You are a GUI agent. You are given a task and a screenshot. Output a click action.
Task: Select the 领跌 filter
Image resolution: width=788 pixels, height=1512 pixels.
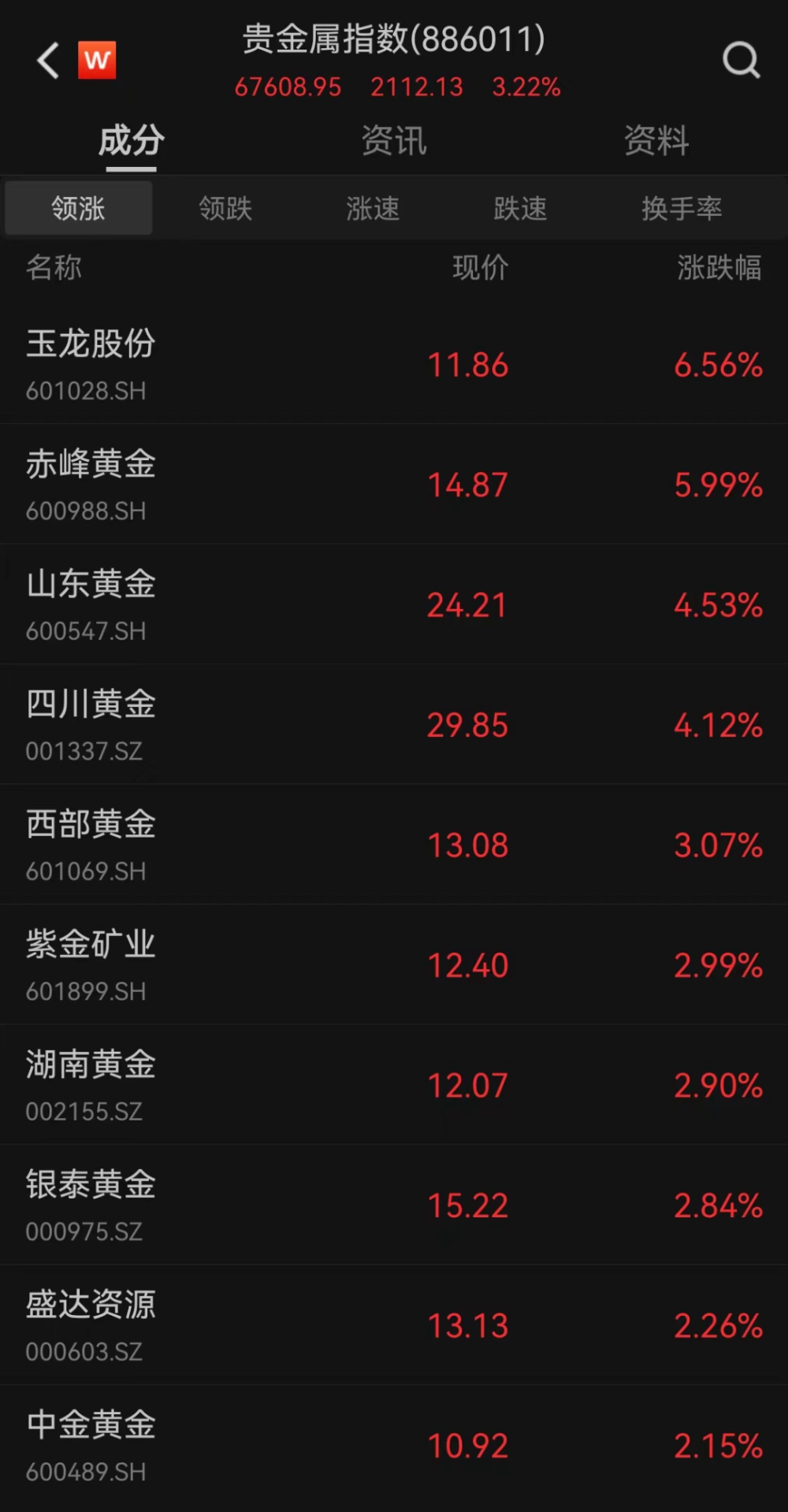coord(225,209)
